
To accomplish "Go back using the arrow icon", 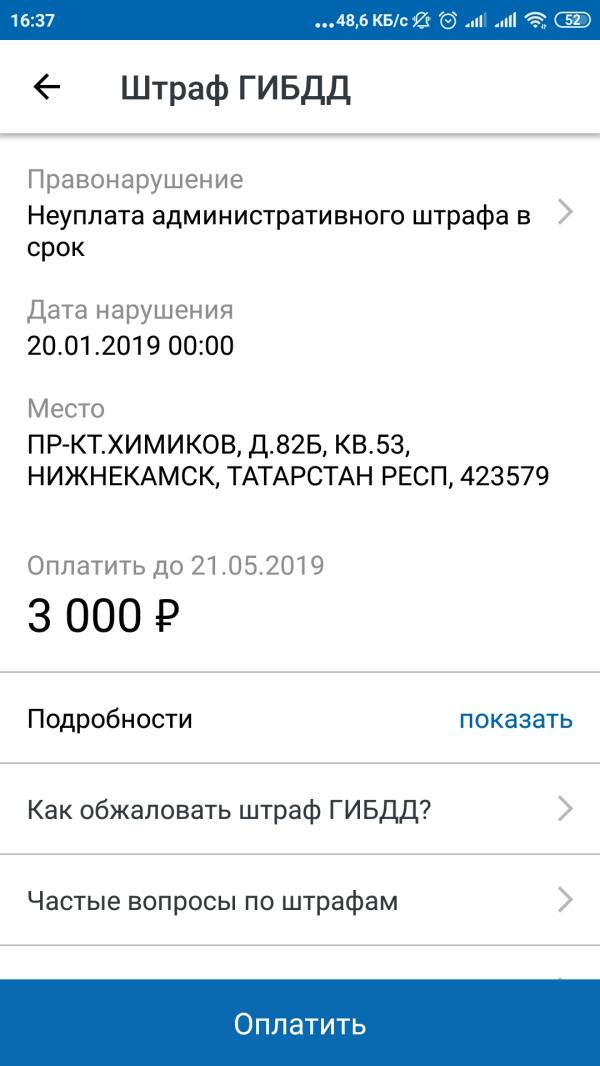I will pyautogui.click(x=47, y=88).
